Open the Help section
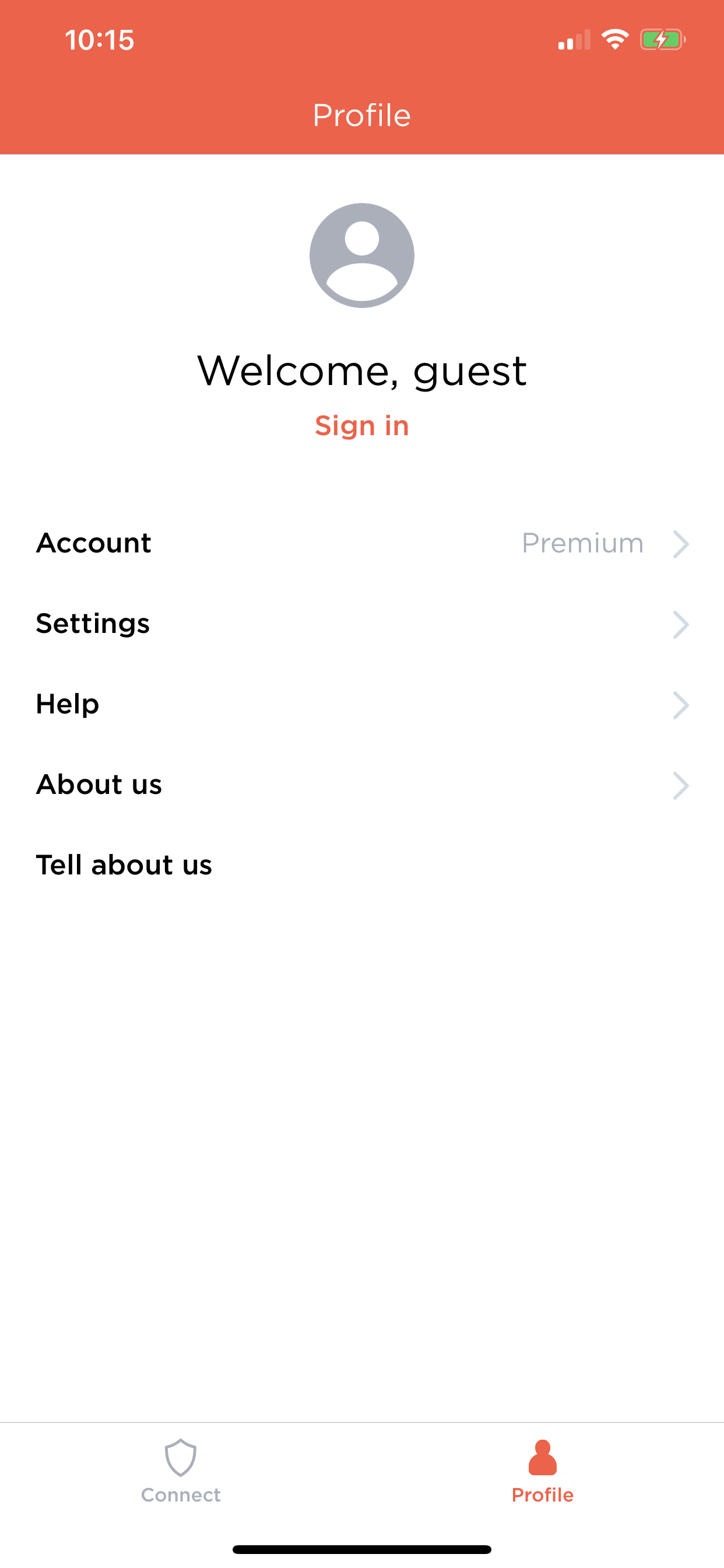The width and height of the screenshot is (724, 1568). (362, 704)
